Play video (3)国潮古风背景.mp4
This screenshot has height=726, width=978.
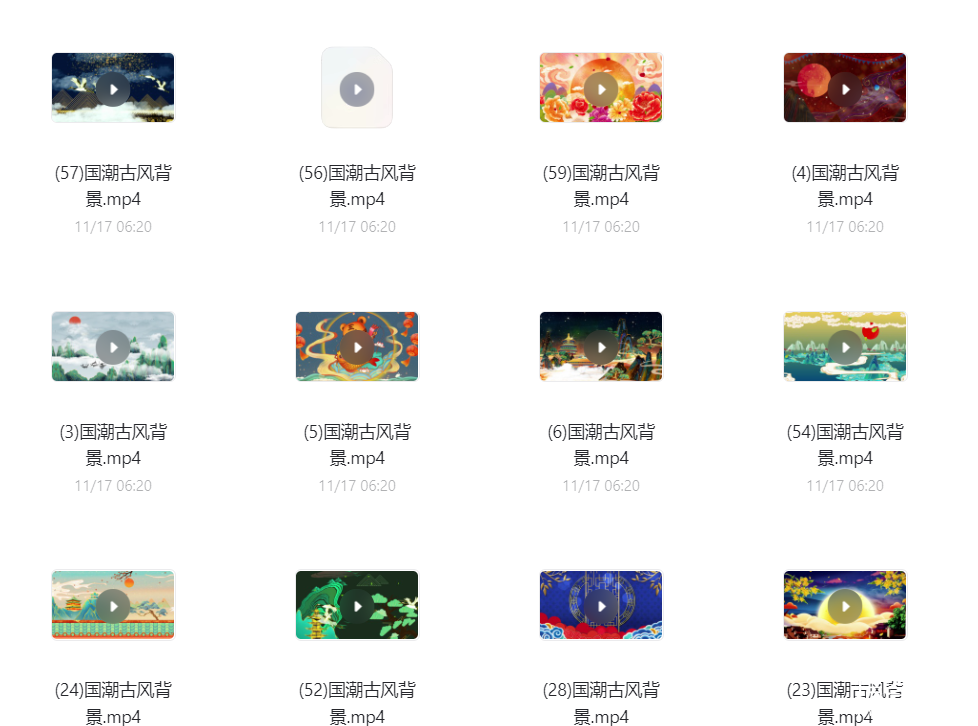click(x=113, y=347)
